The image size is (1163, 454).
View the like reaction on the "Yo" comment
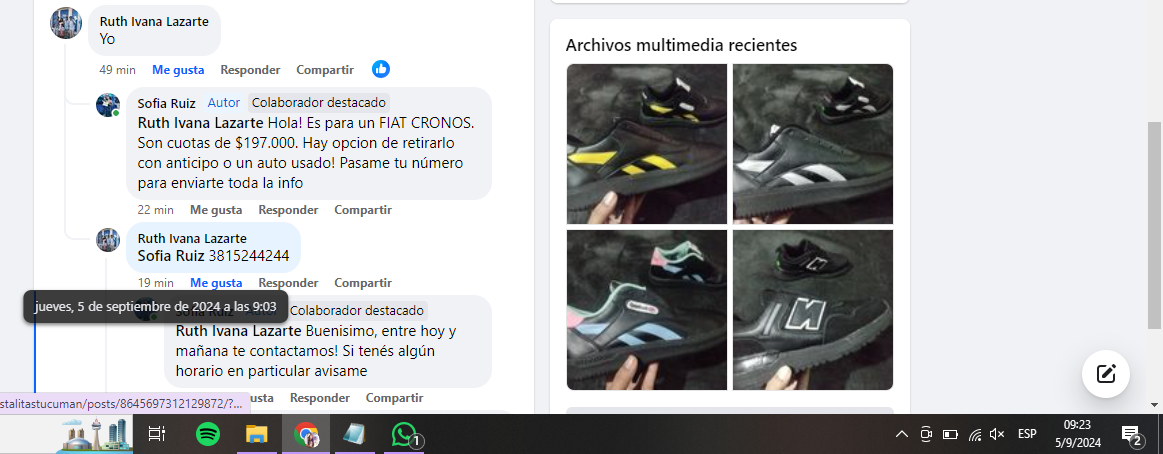coord(381,69)
